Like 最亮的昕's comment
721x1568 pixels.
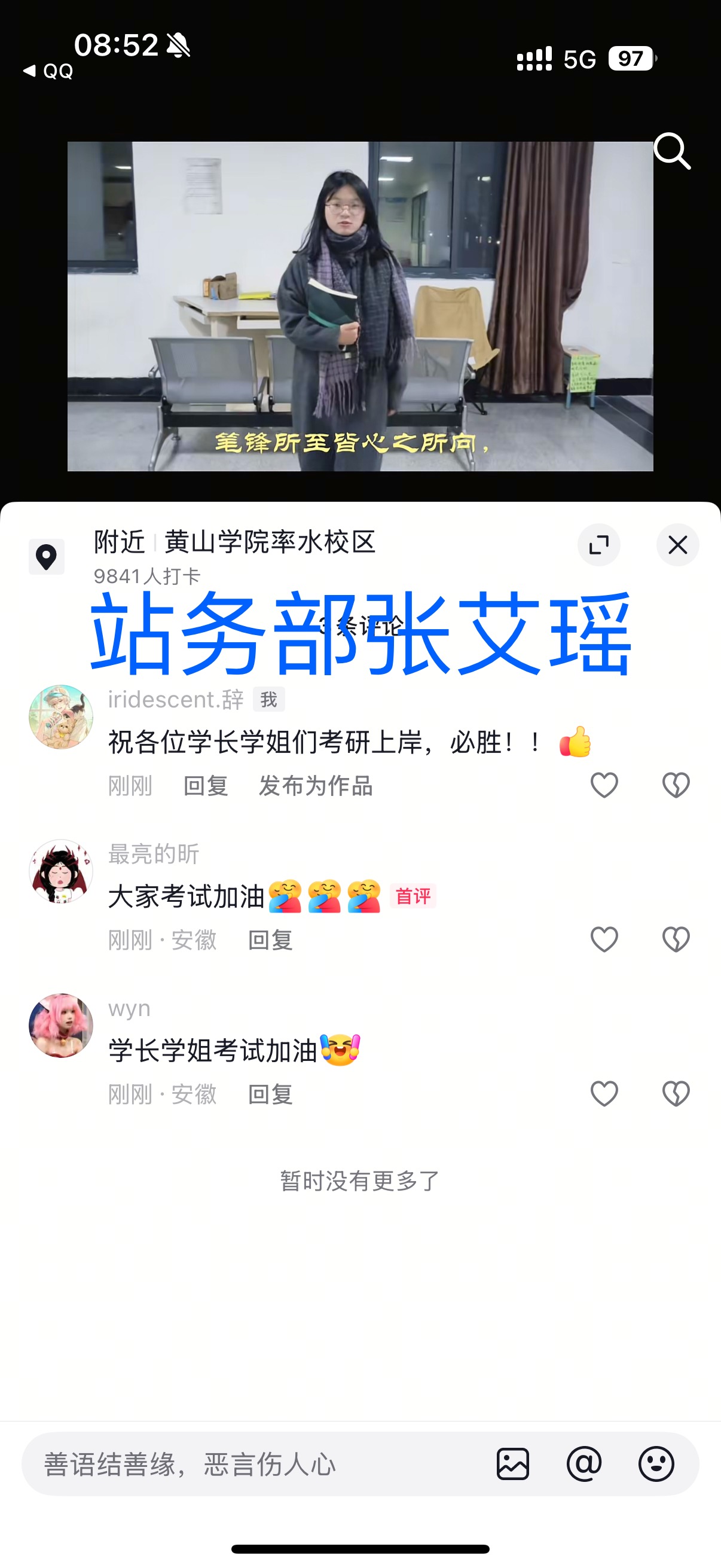[x=604, y=939]
